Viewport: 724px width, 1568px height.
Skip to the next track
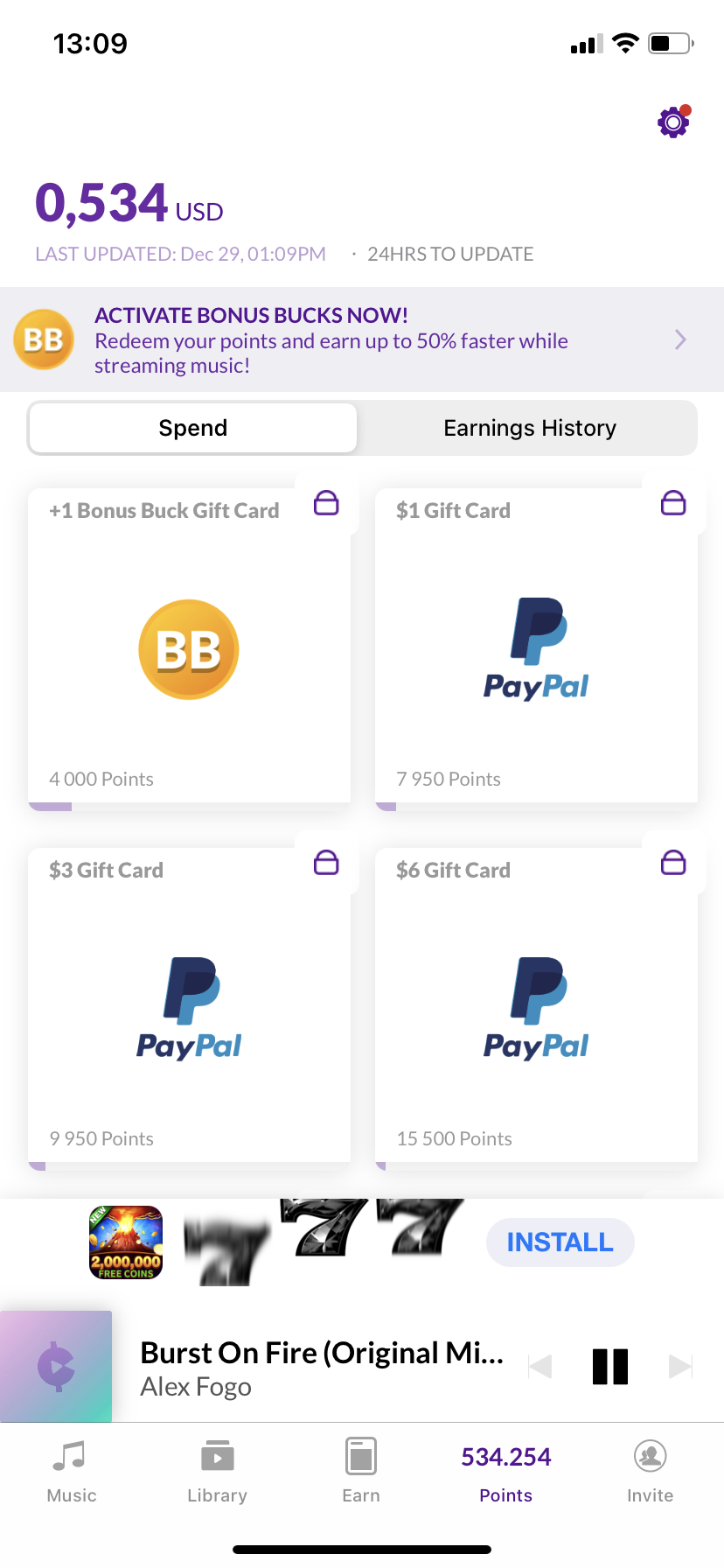[x=680, y=1367]
